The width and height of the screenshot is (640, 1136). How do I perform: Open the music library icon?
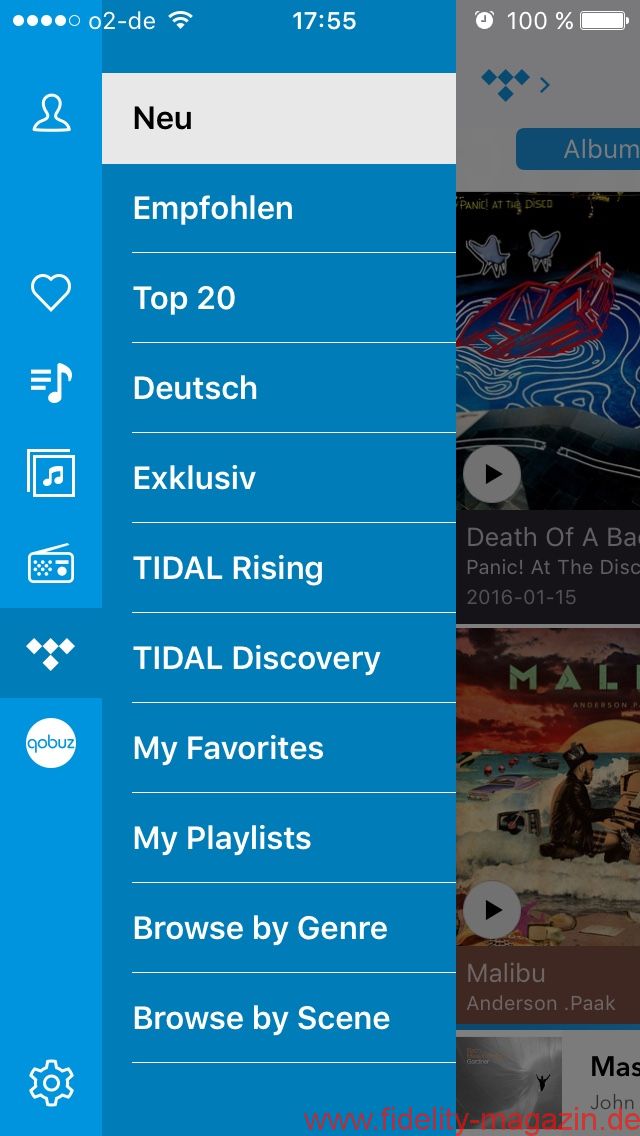coord(51,473)
